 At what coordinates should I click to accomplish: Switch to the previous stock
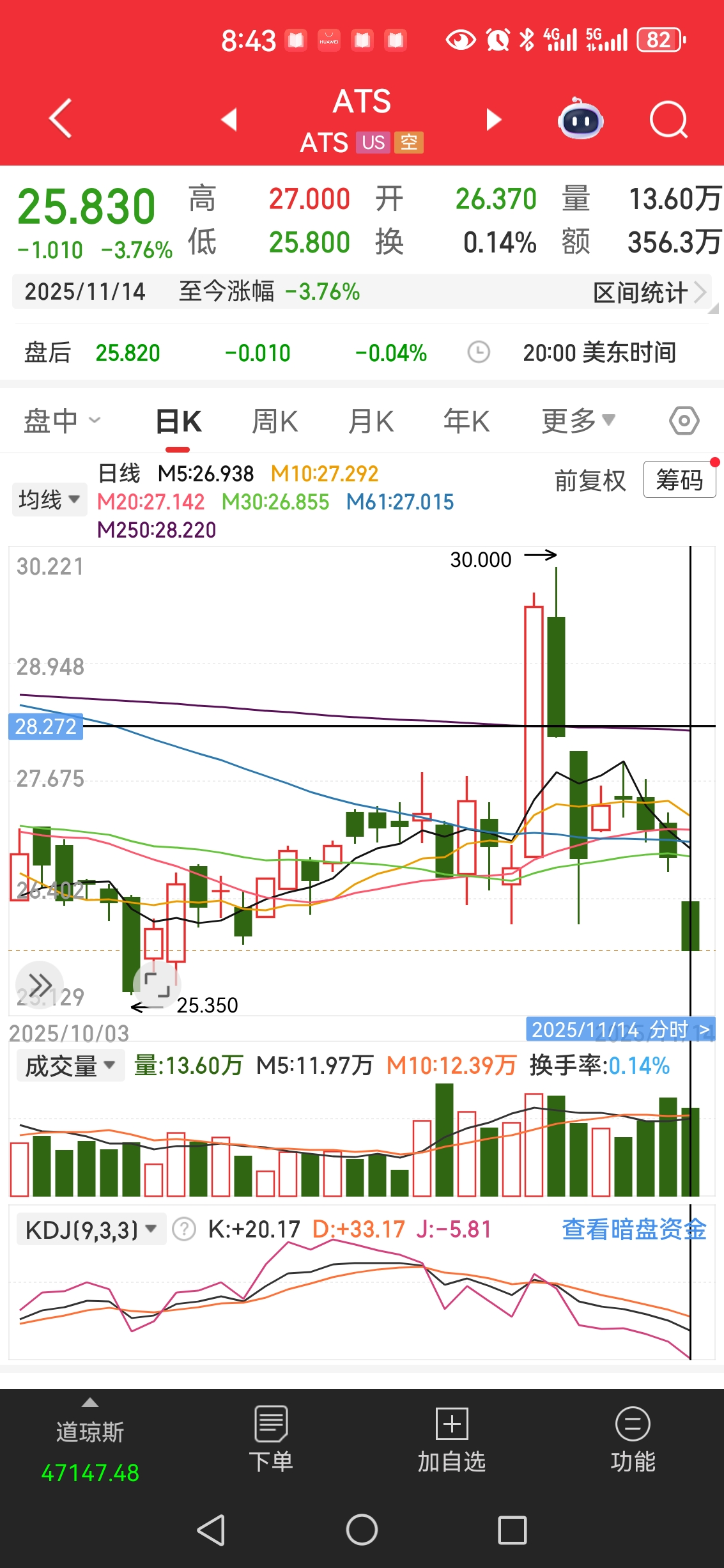pyautogui.click(x=229, y=120)
